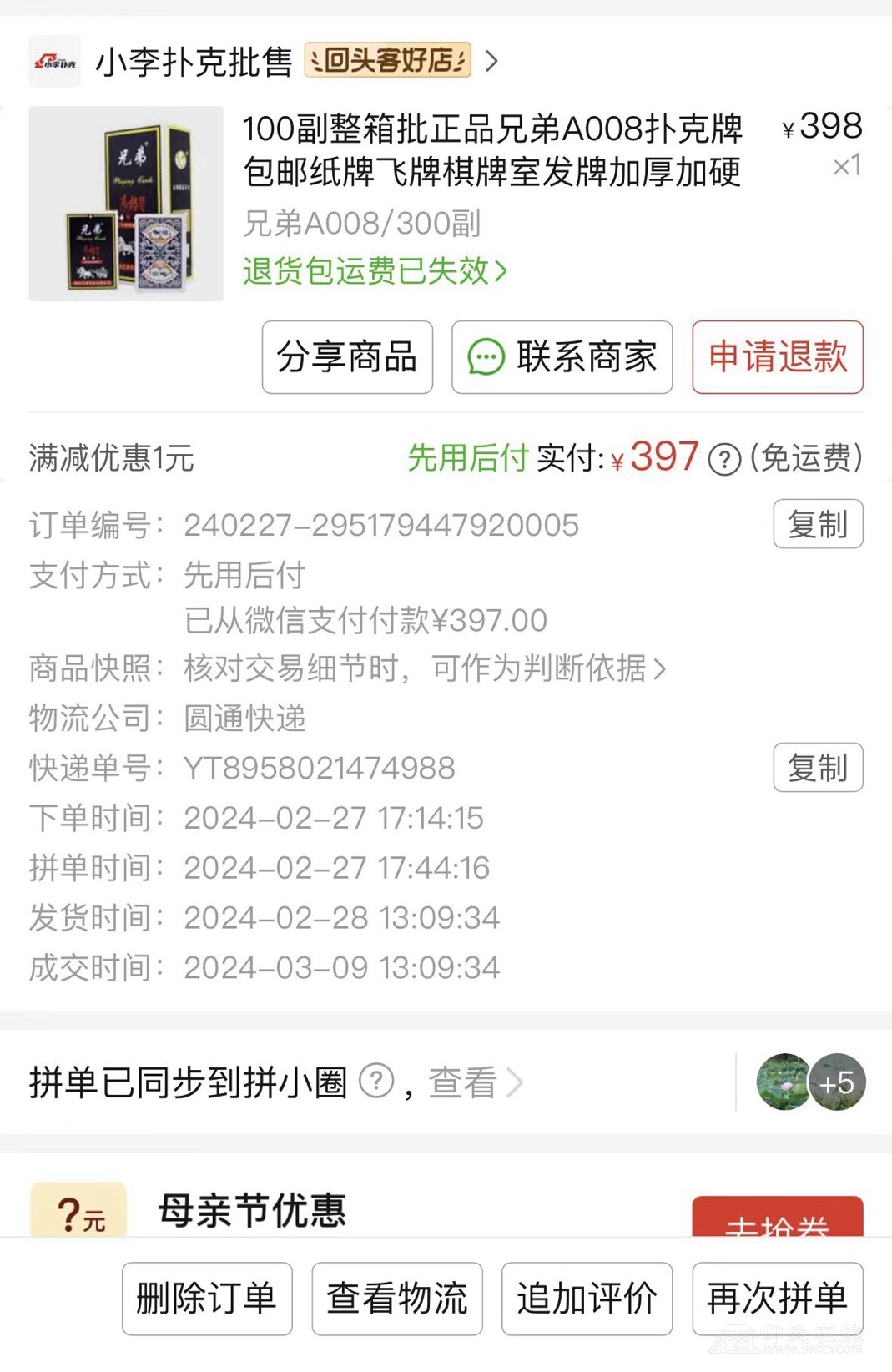This screenshot has width=892, height=1372.
Task: Tap the group members avatars with +5
Action: point(810,1082)
